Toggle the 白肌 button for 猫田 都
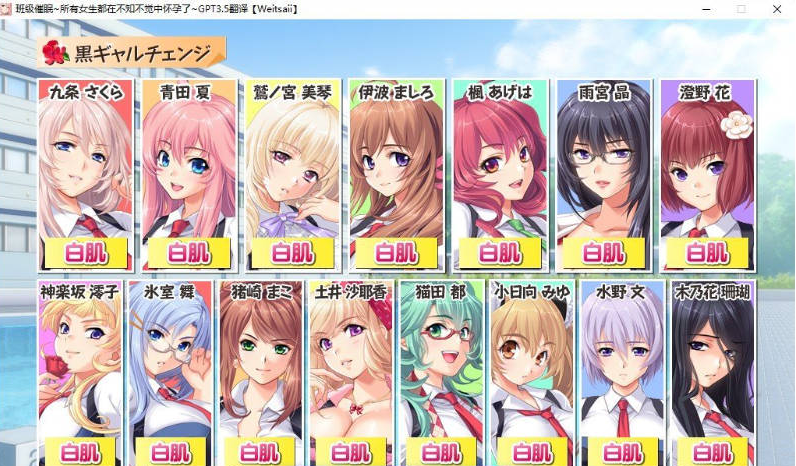Viewport: 796px width, 466px height. pos(441,452)
